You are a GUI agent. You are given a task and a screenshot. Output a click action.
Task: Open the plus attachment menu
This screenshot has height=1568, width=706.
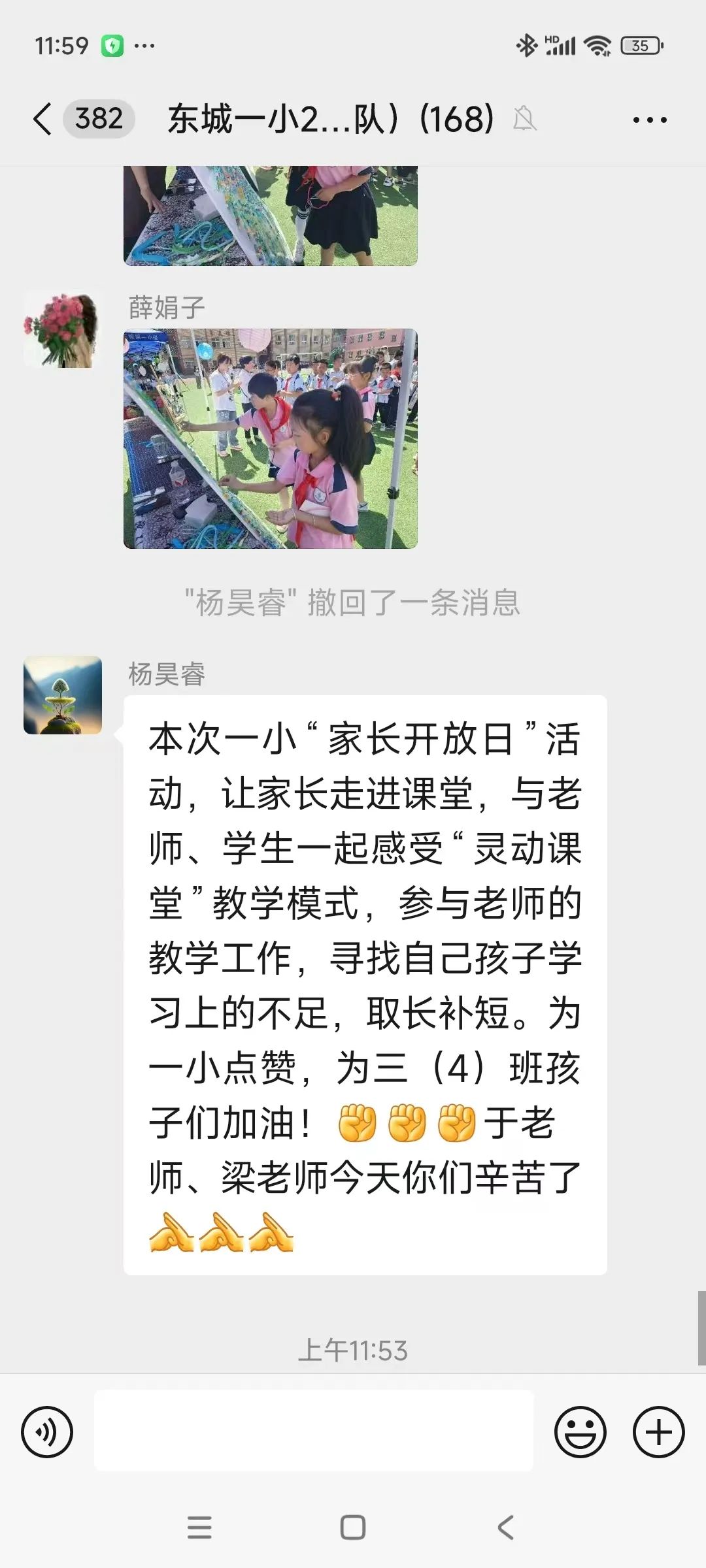pos(658,1431)
